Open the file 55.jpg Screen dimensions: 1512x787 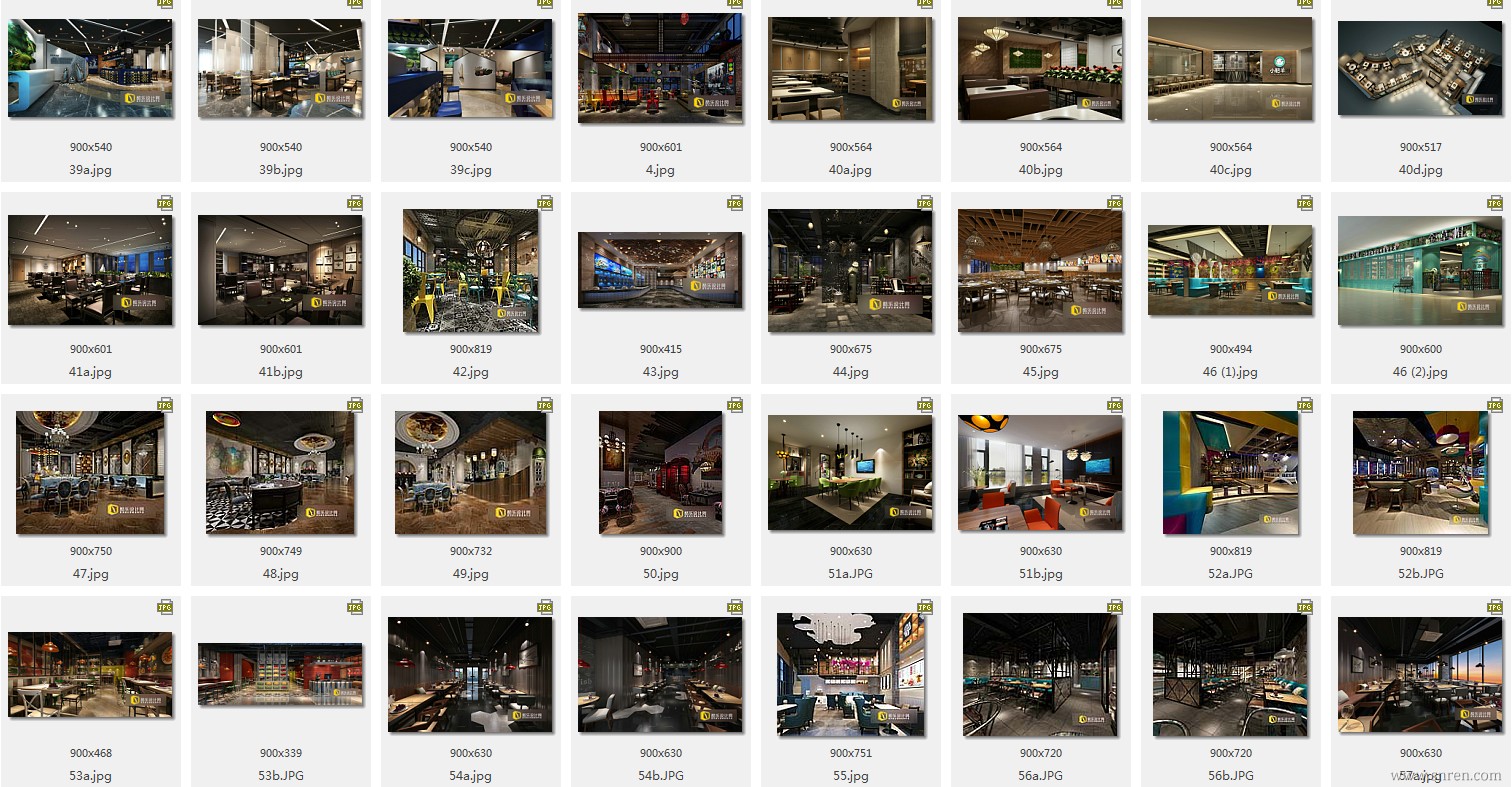pyautogui.click(x=850, y=674)
